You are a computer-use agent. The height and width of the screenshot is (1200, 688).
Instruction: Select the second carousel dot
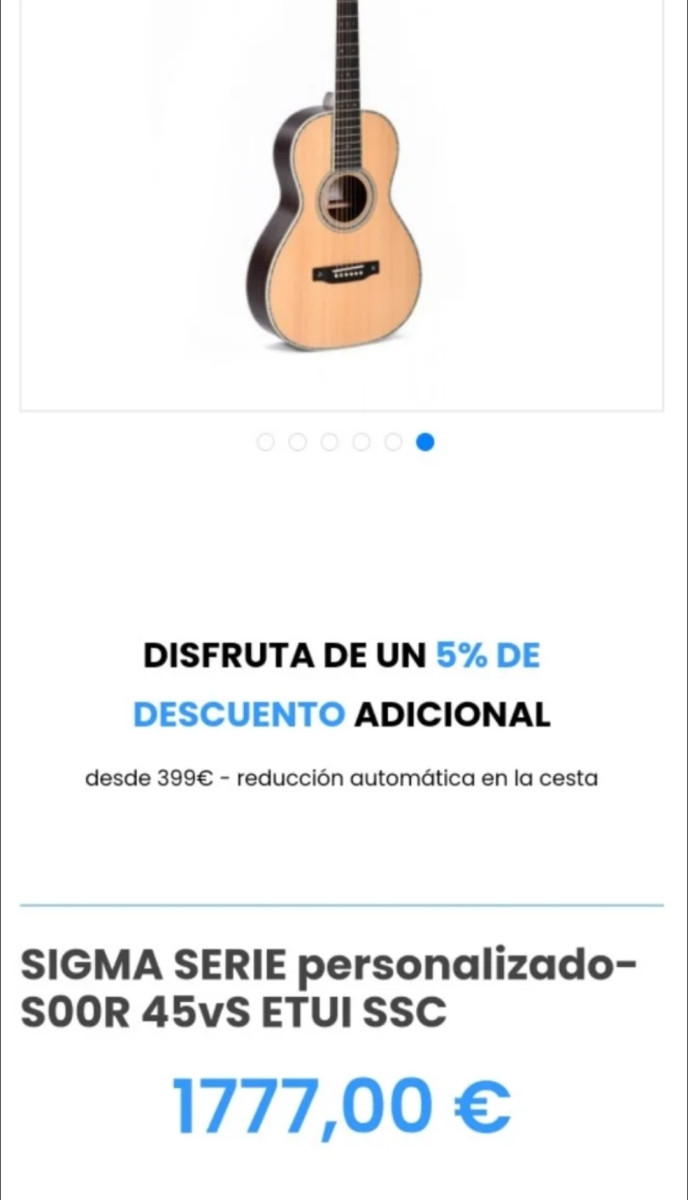pos(297,442)
